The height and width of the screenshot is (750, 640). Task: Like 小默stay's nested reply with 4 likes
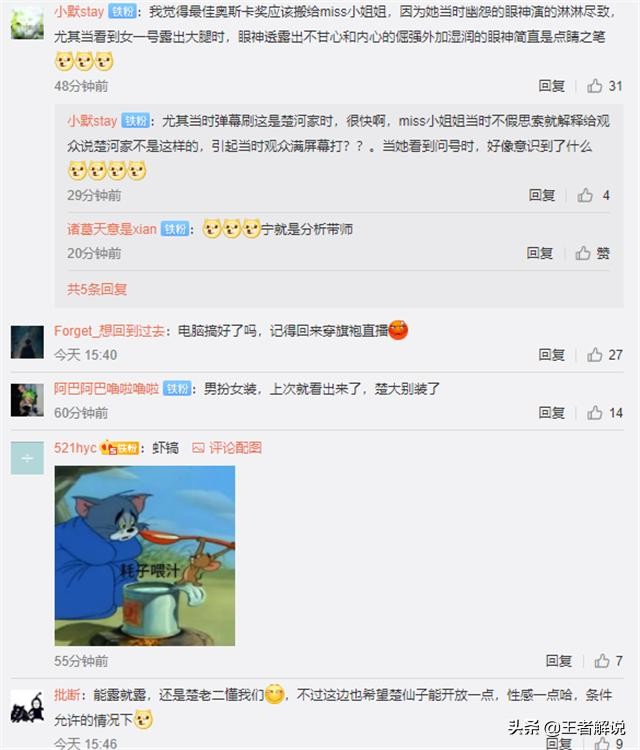point(594,195)
